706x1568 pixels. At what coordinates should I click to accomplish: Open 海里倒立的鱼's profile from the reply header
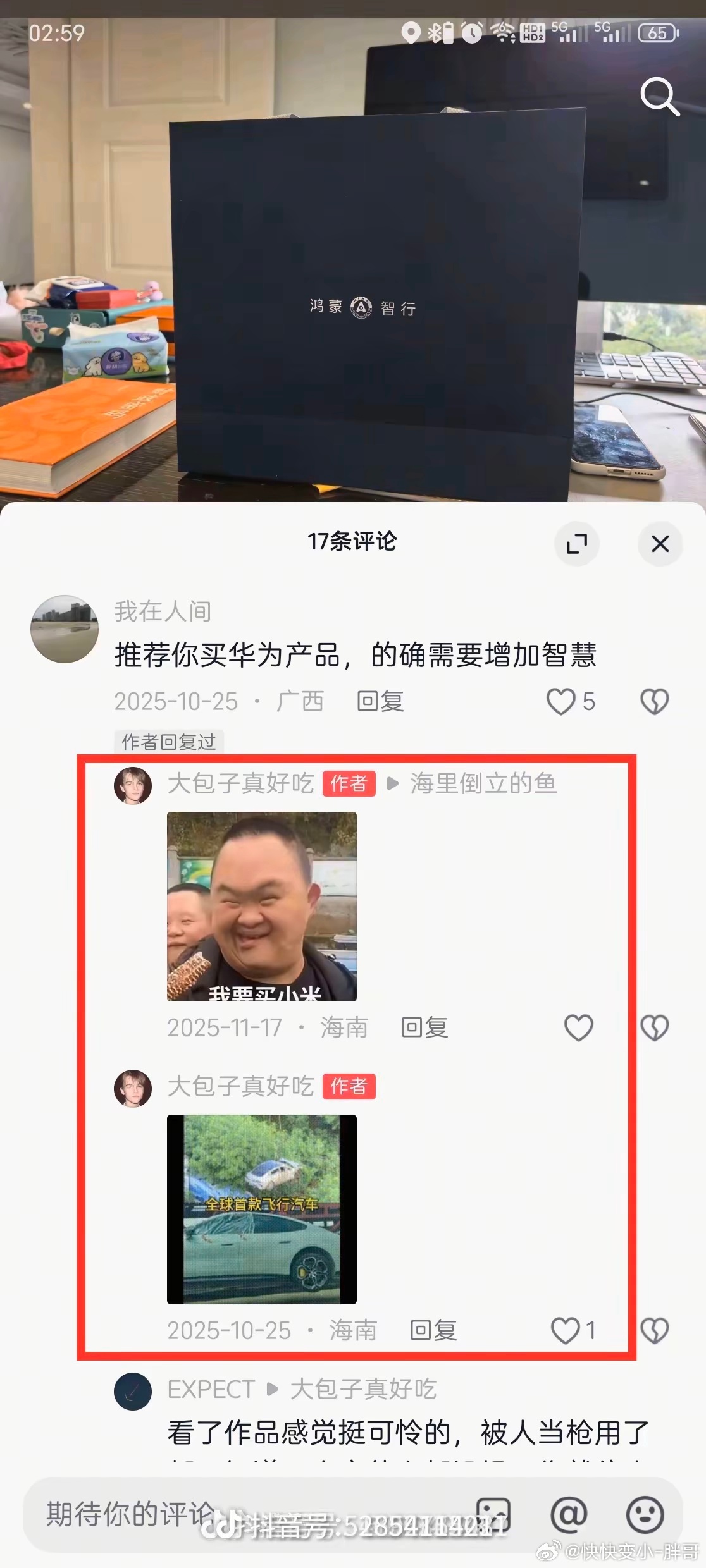482,784
